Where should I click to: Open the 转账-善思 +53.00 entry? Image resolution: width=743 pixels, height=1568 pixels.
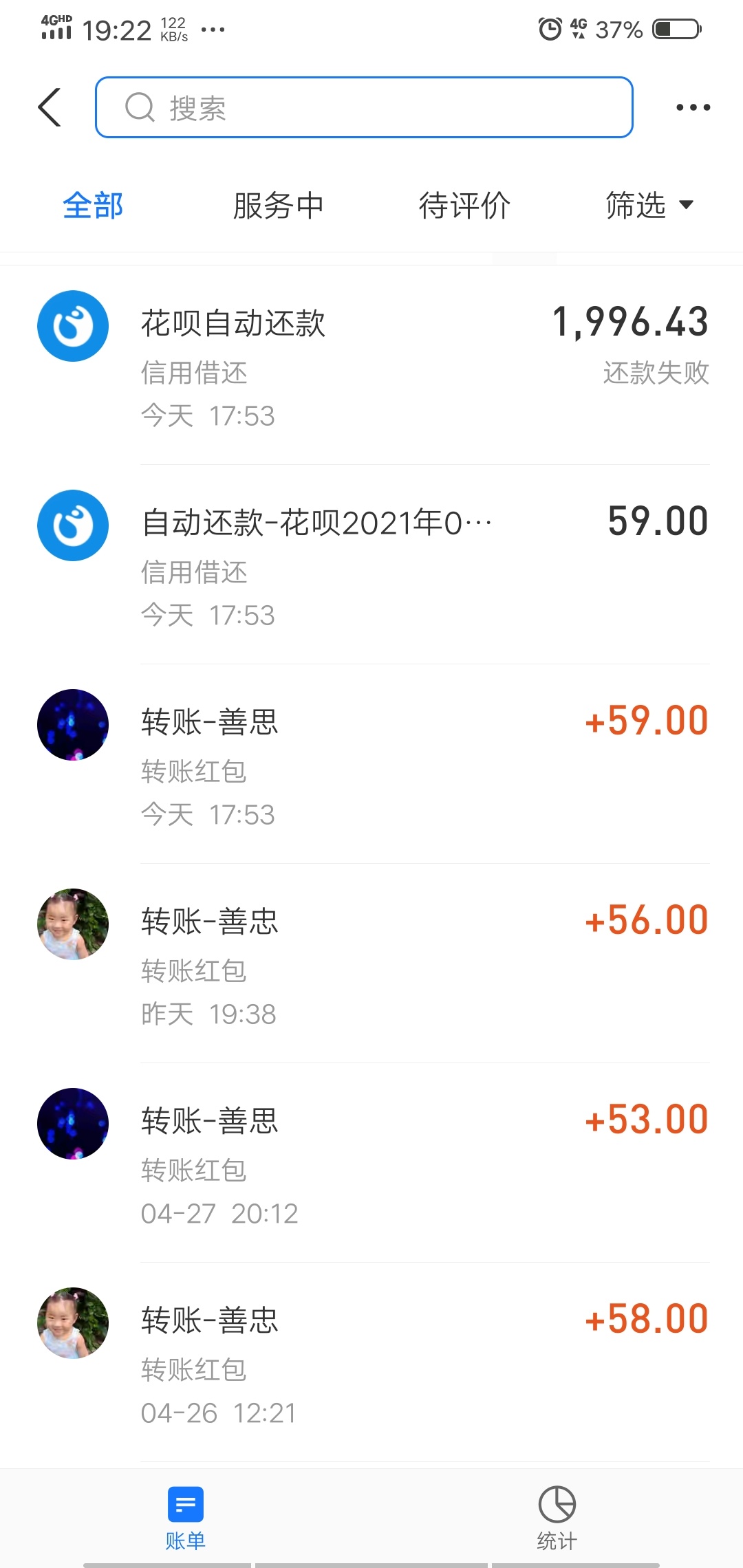(371, 1163)
